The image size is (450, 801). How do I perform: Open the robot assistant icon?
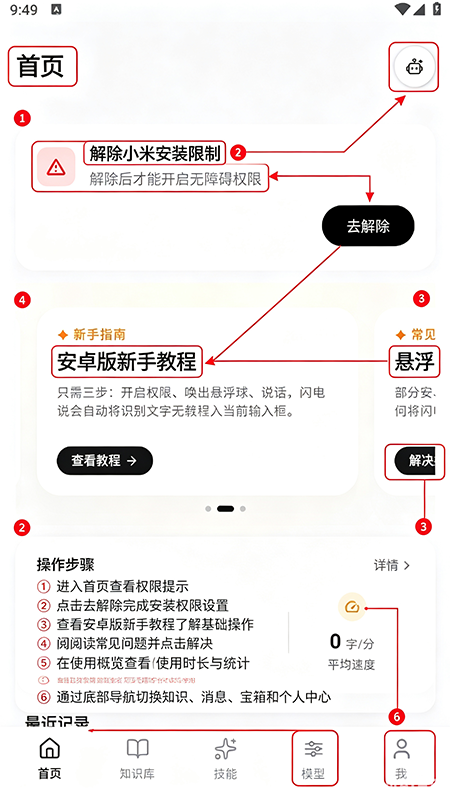tap(414, 67)
